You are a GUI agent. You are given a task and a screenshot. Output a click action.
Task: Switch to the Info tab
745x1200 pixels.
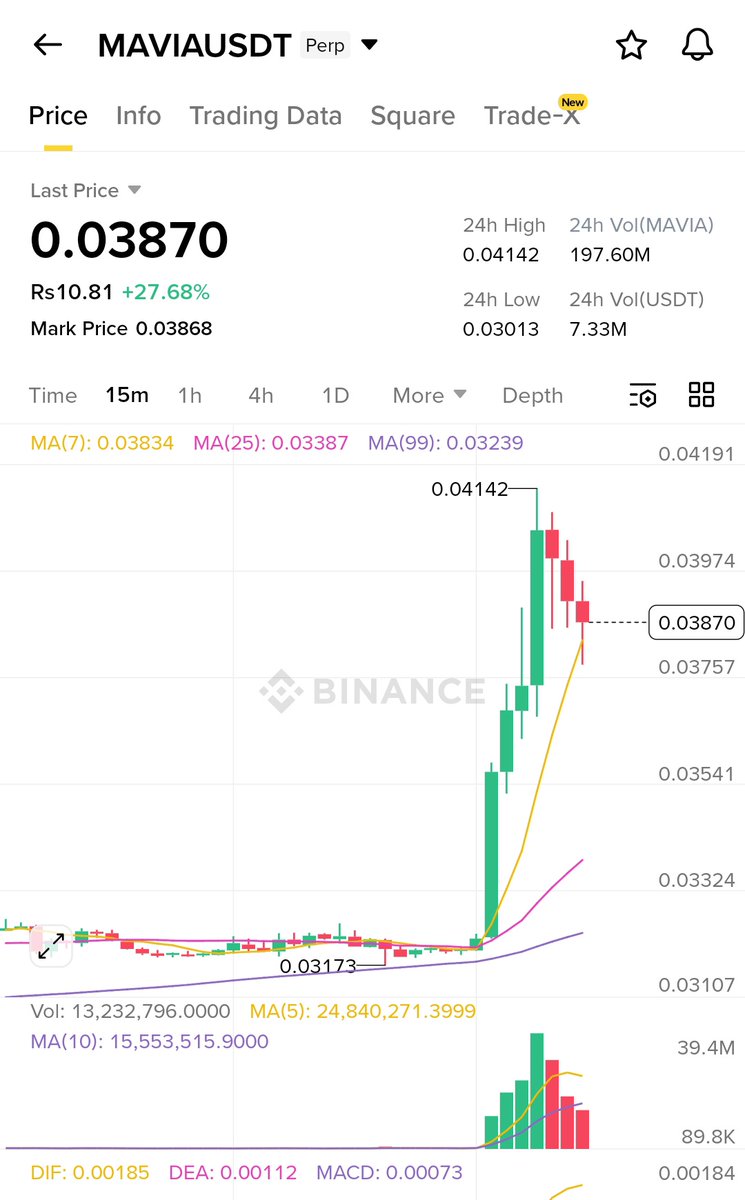click(x=138, y=116)
